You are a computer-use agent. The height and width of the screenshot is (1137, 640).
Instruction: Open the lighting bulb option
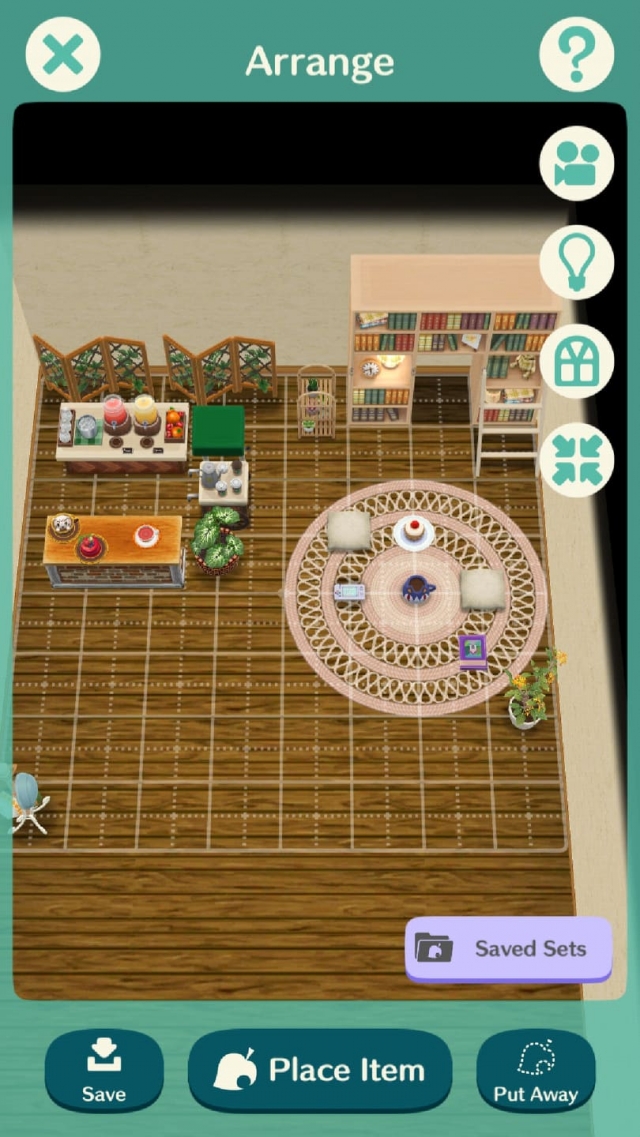coord(576,262)
